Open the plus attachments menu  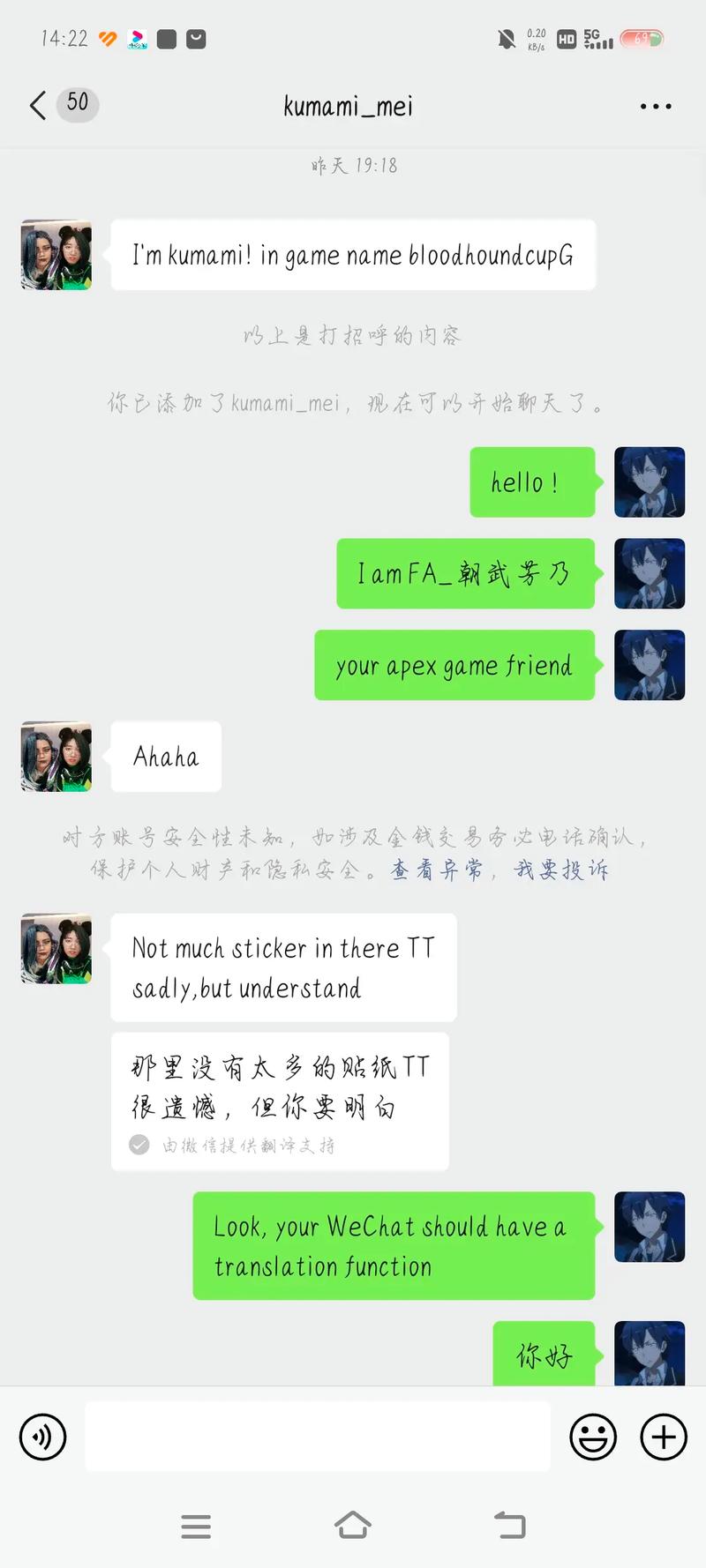pyautogui.click(x=664, y=1437)
